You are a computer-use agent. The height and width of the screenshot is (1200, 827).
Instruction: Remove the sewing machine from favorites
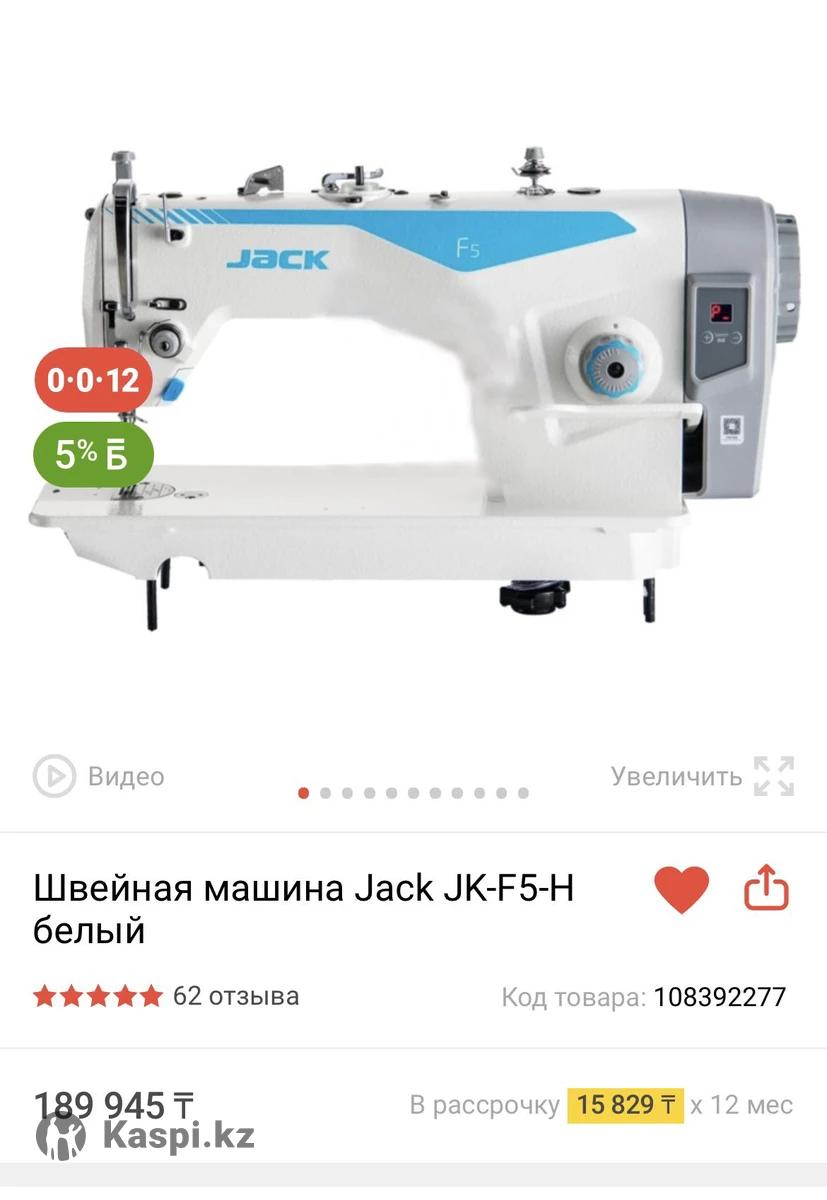click(x=681, y=889)
